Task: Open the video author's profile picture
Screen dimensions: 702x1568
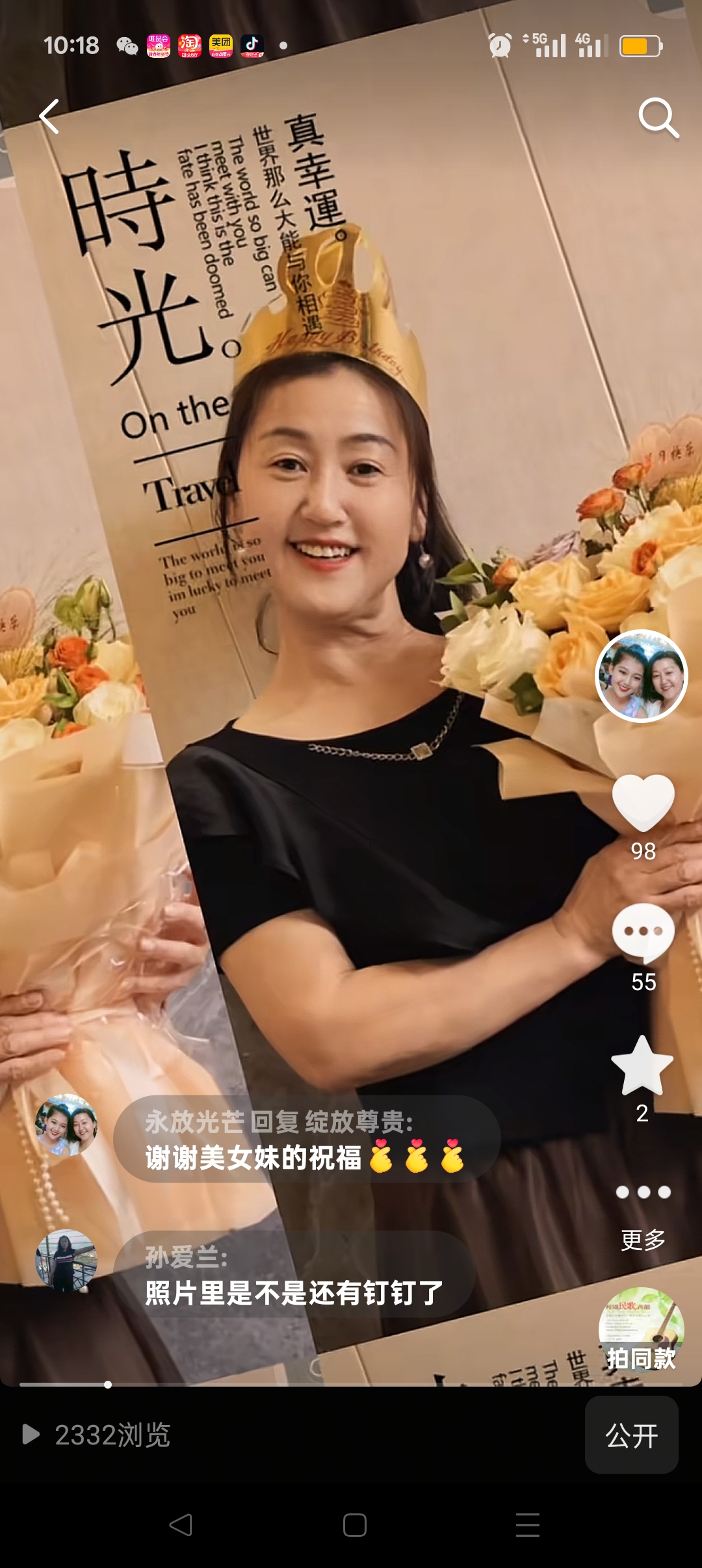Action: 641,676
